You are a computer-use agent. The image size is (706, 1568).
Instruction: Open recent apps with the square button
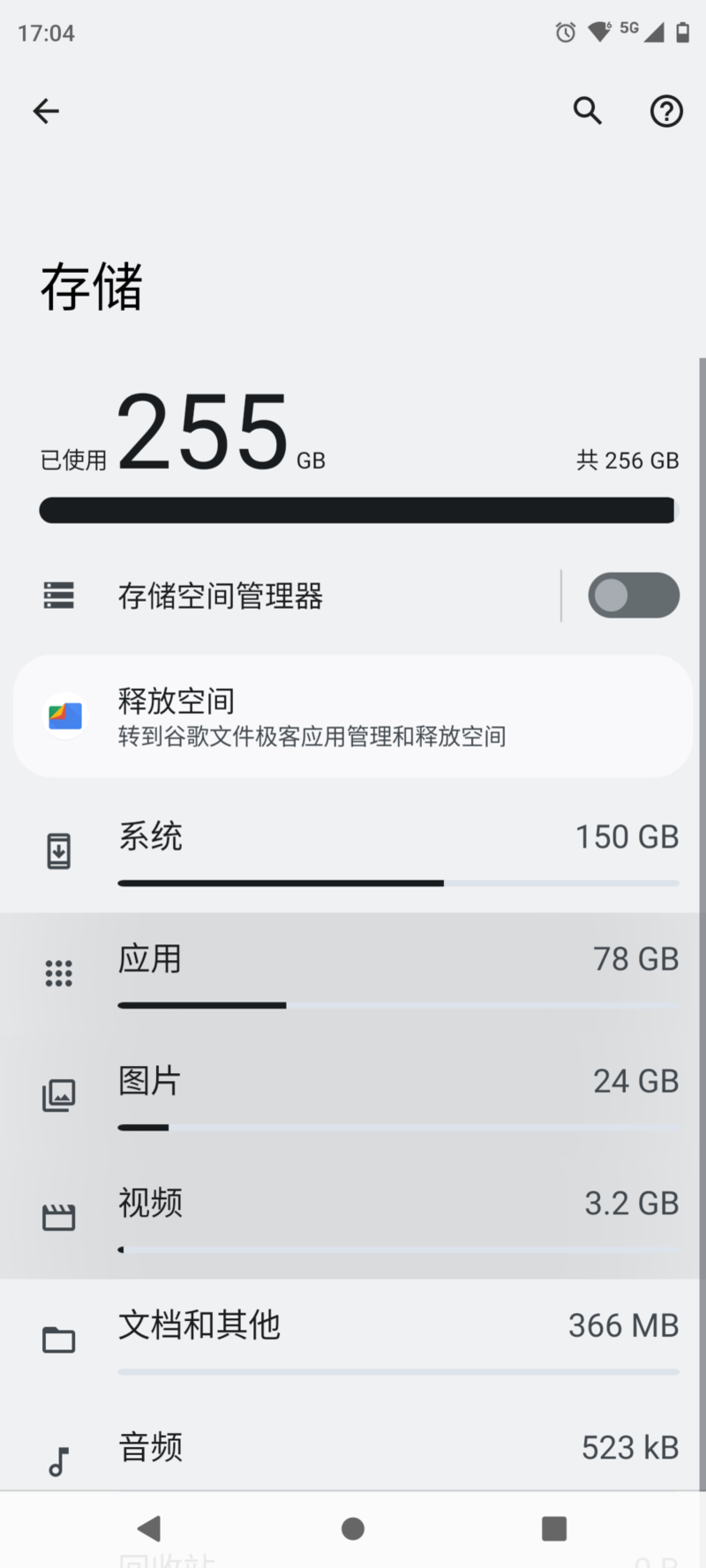554,1529
